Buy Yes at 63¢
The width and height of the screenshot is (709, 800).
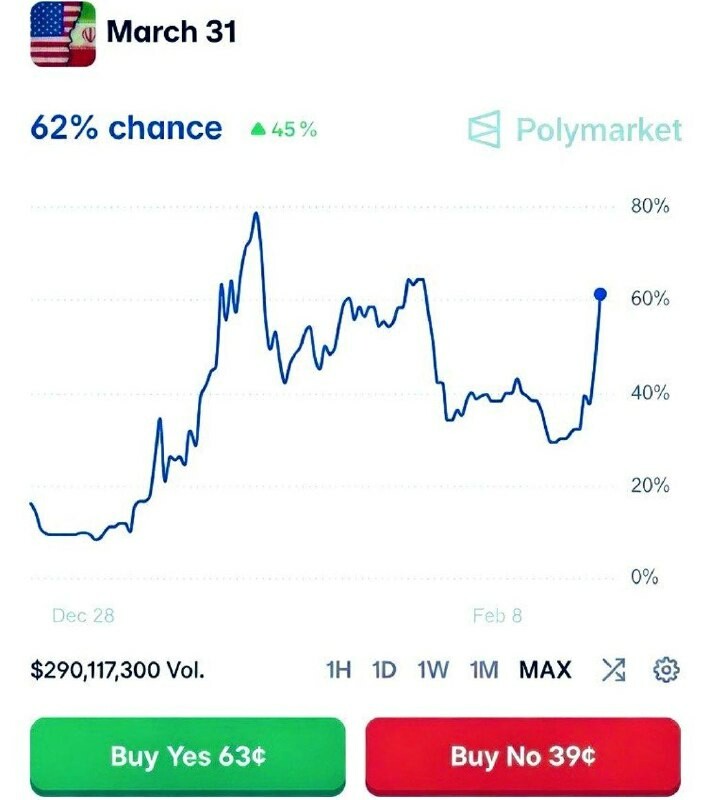(188, 755)
